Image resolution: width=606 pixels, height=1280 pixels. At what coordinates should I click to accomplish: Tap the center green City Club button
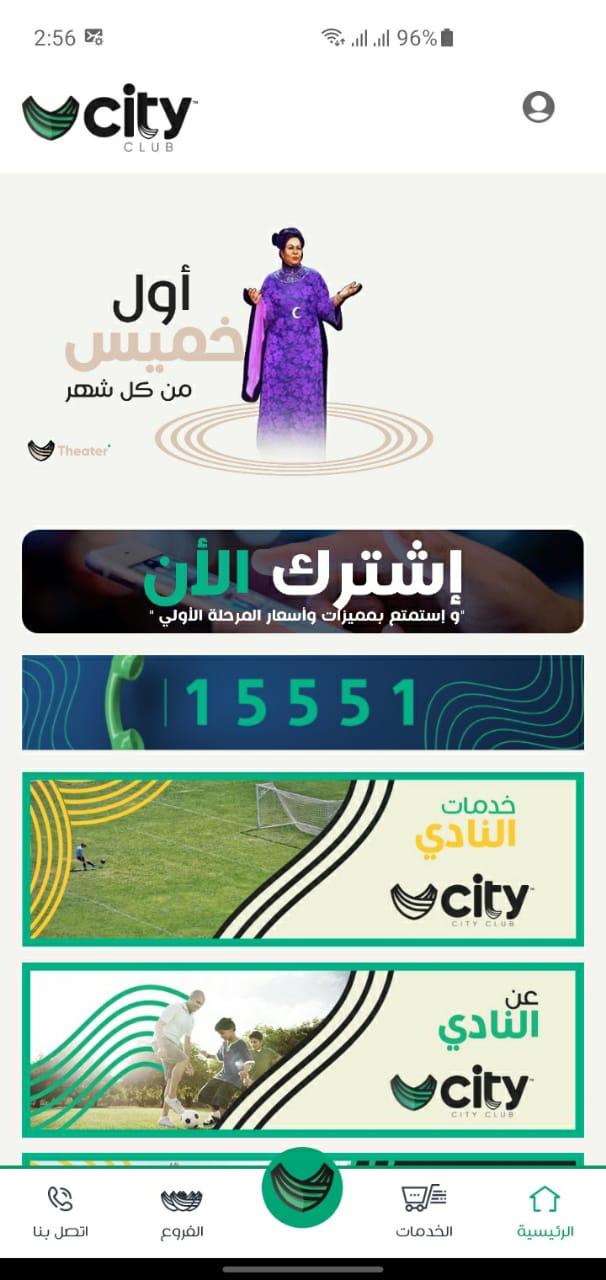tap(302, 1188)
